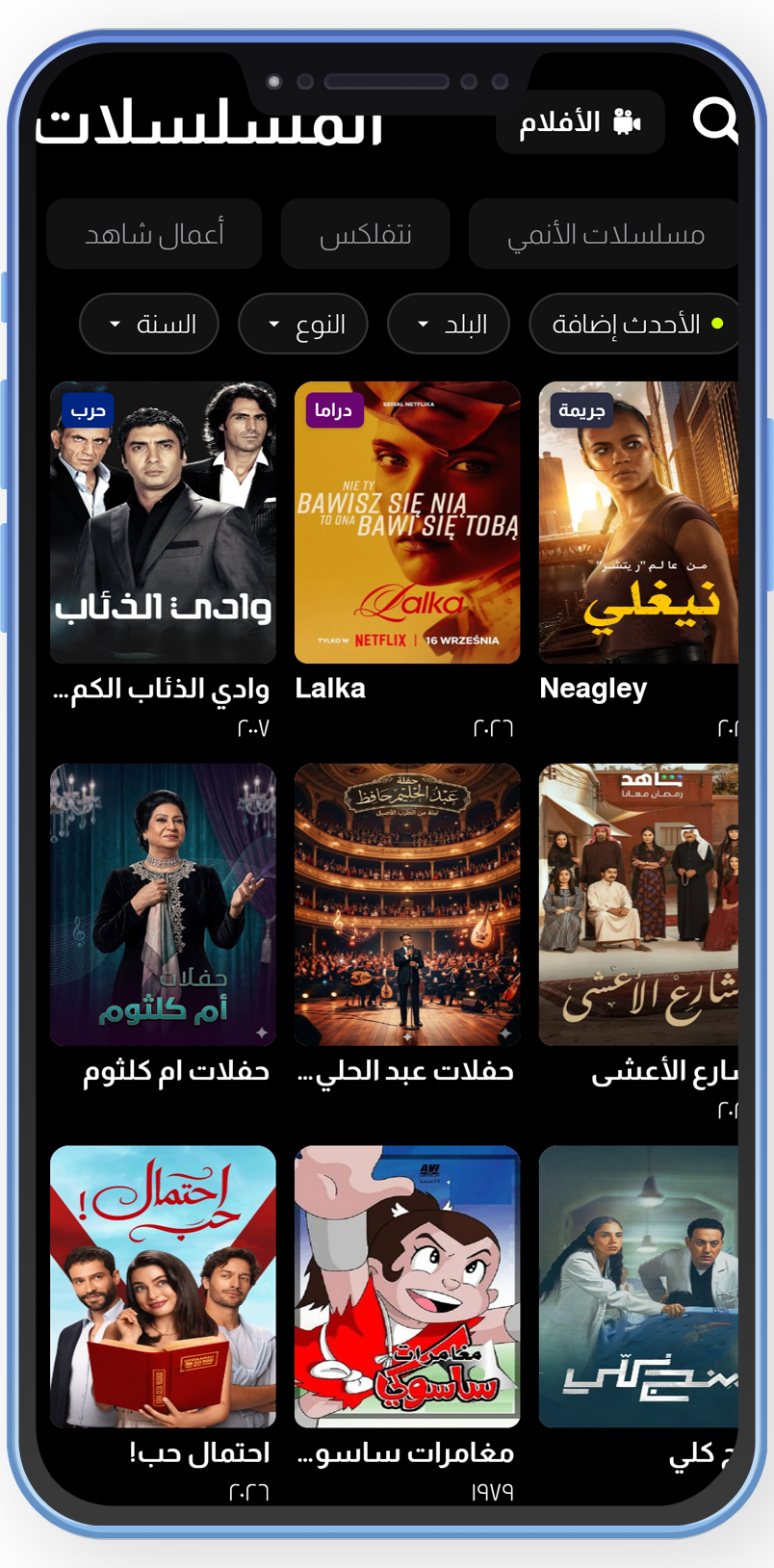The image size is (774, 1568).
Task: Switch to the الأفلام movies section
Action: click(580, 122)
